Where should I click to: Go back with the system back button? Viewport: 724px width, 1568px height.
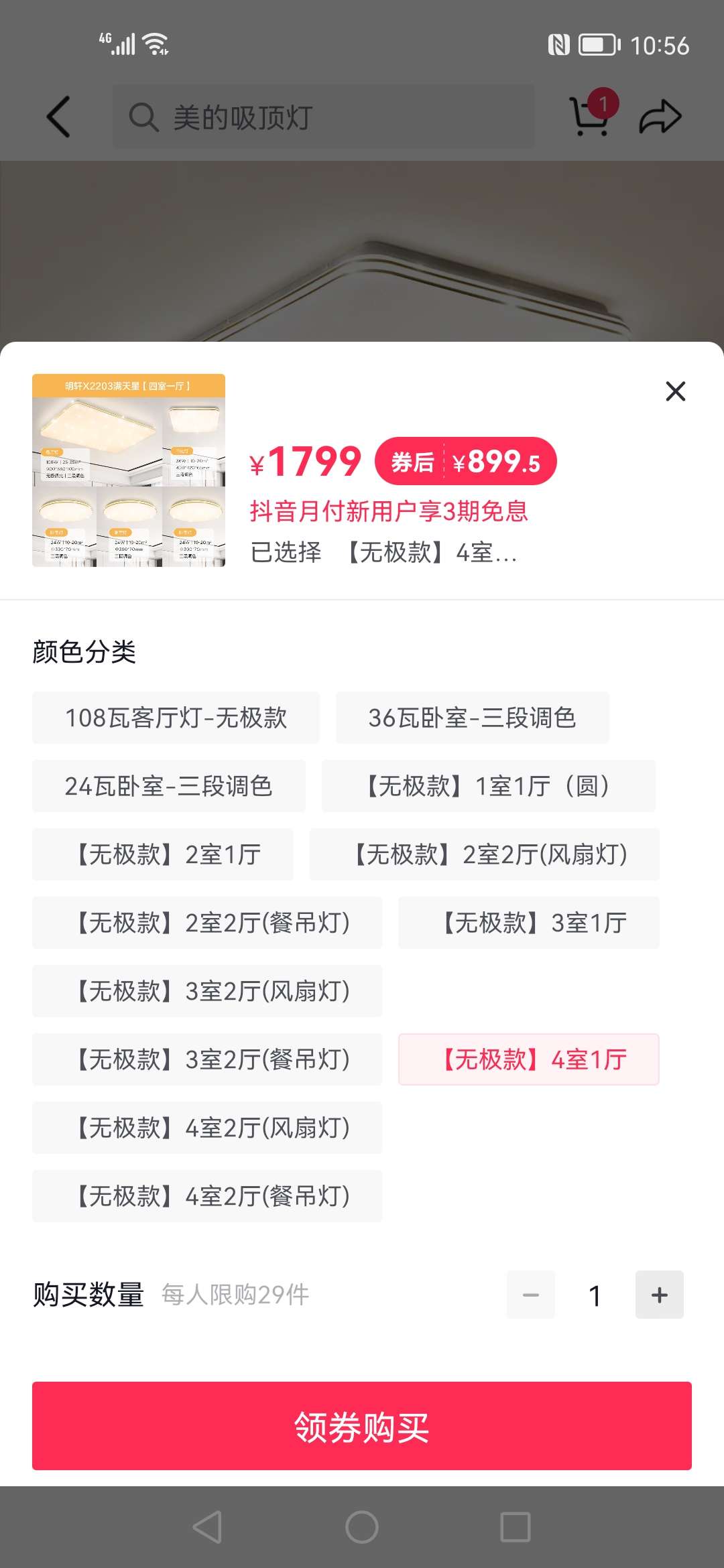[x=207, y=1527]
